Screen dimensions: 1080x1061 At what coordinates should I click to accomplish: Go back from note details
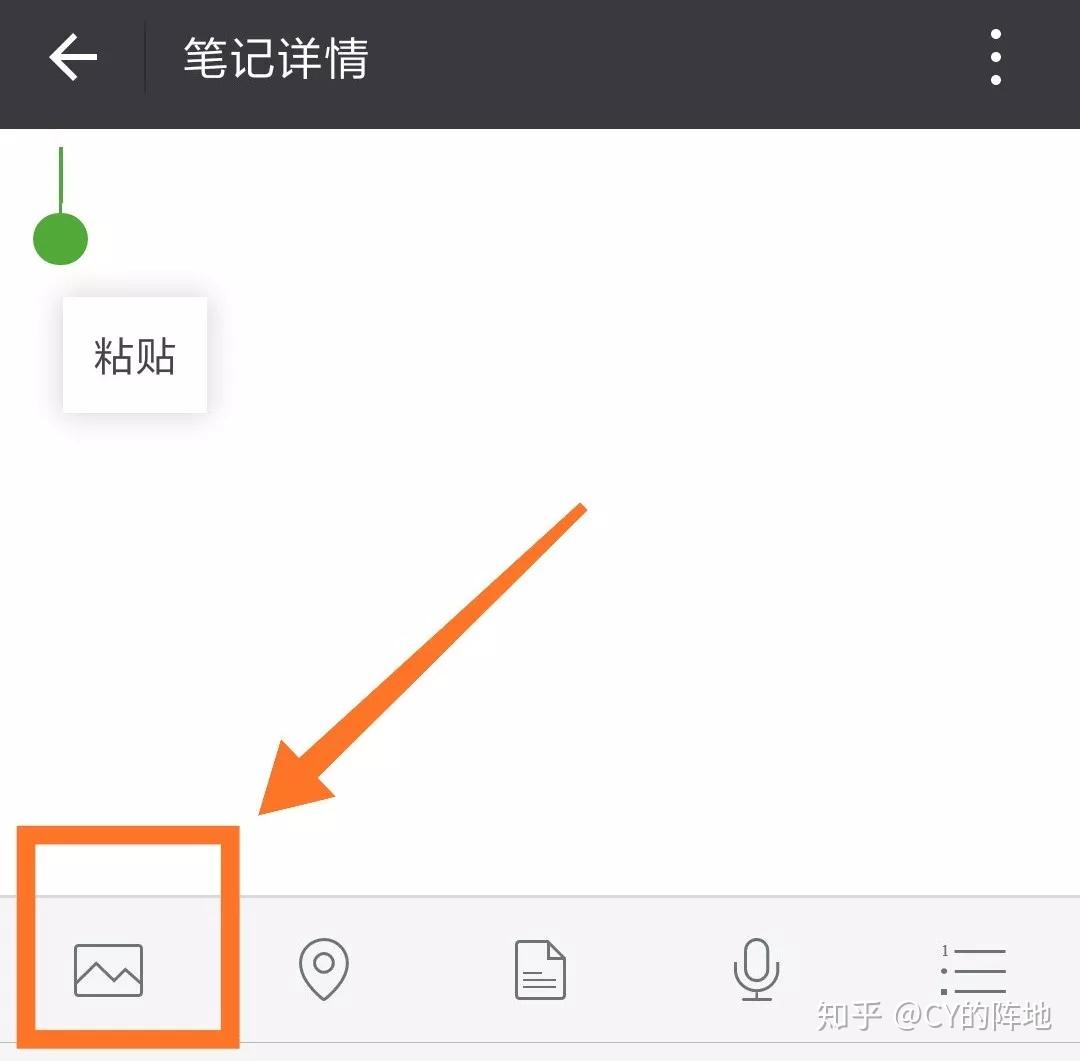click(x=73, y=57)
